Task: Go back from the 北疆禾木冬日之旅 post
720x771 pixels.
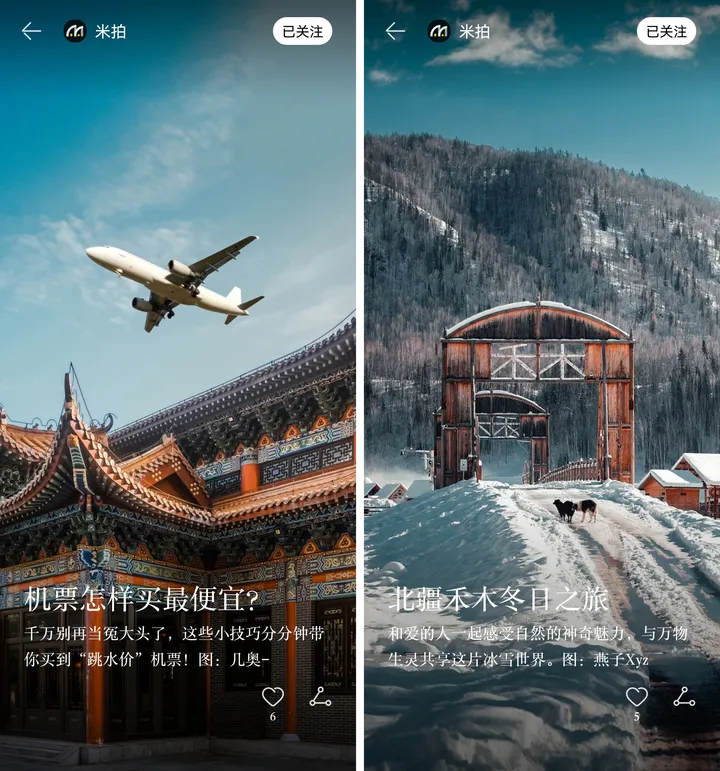Action: pos(395,32)
